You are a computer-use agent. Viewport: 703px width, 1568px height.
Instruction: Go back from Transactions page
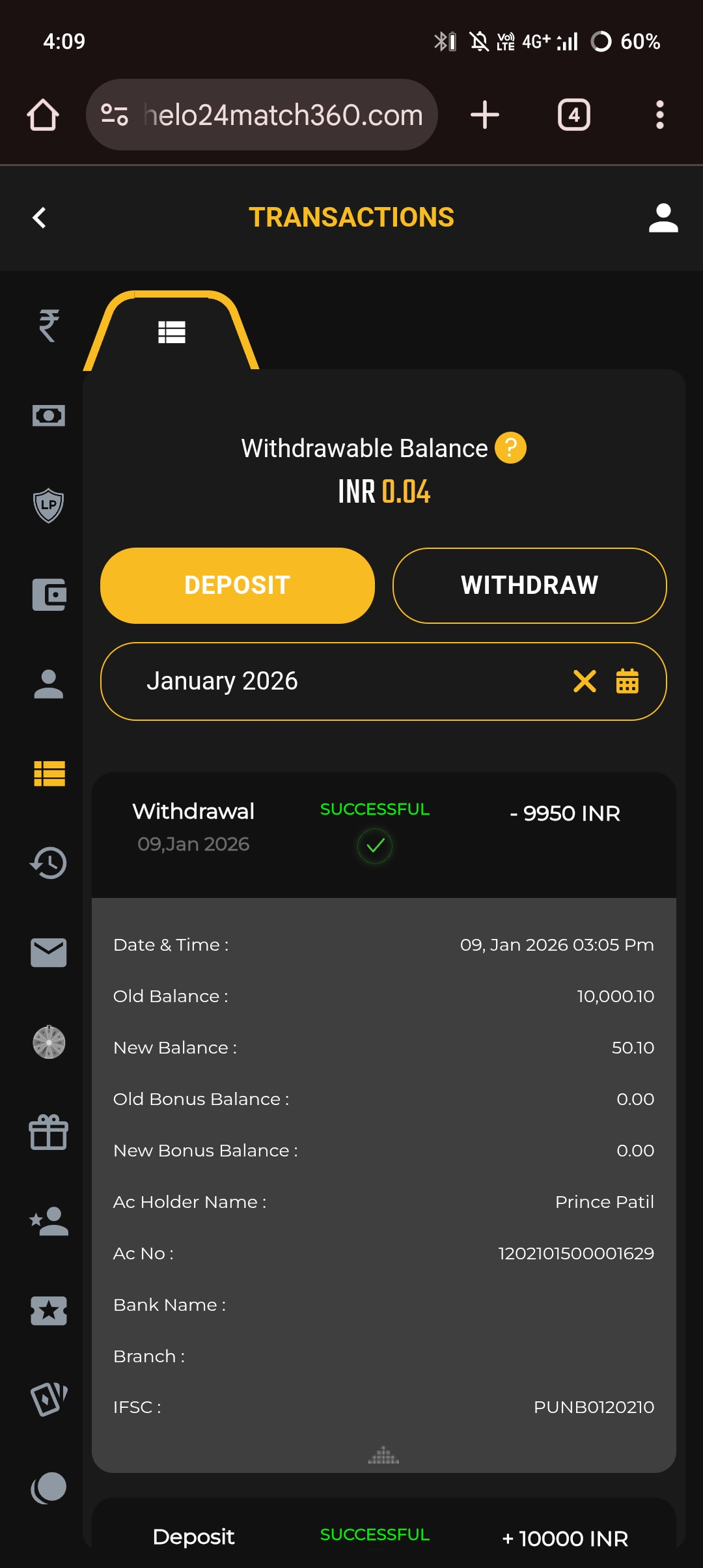click(40, 217)
